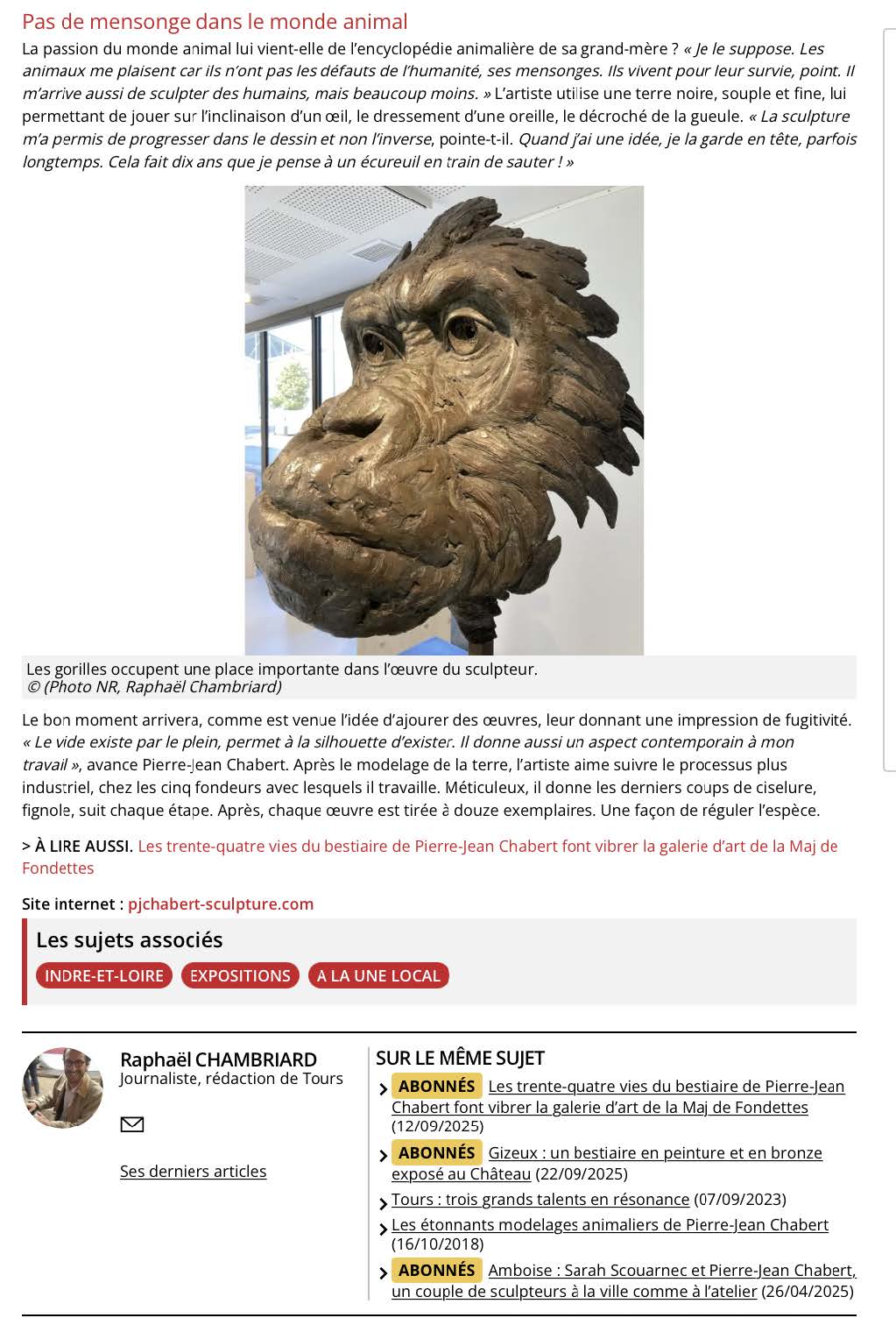This screenshot has height=1325, width=896.
Task: Email journalist Raphaël Chambriard via envelope icon
Action: point(131,1124)
